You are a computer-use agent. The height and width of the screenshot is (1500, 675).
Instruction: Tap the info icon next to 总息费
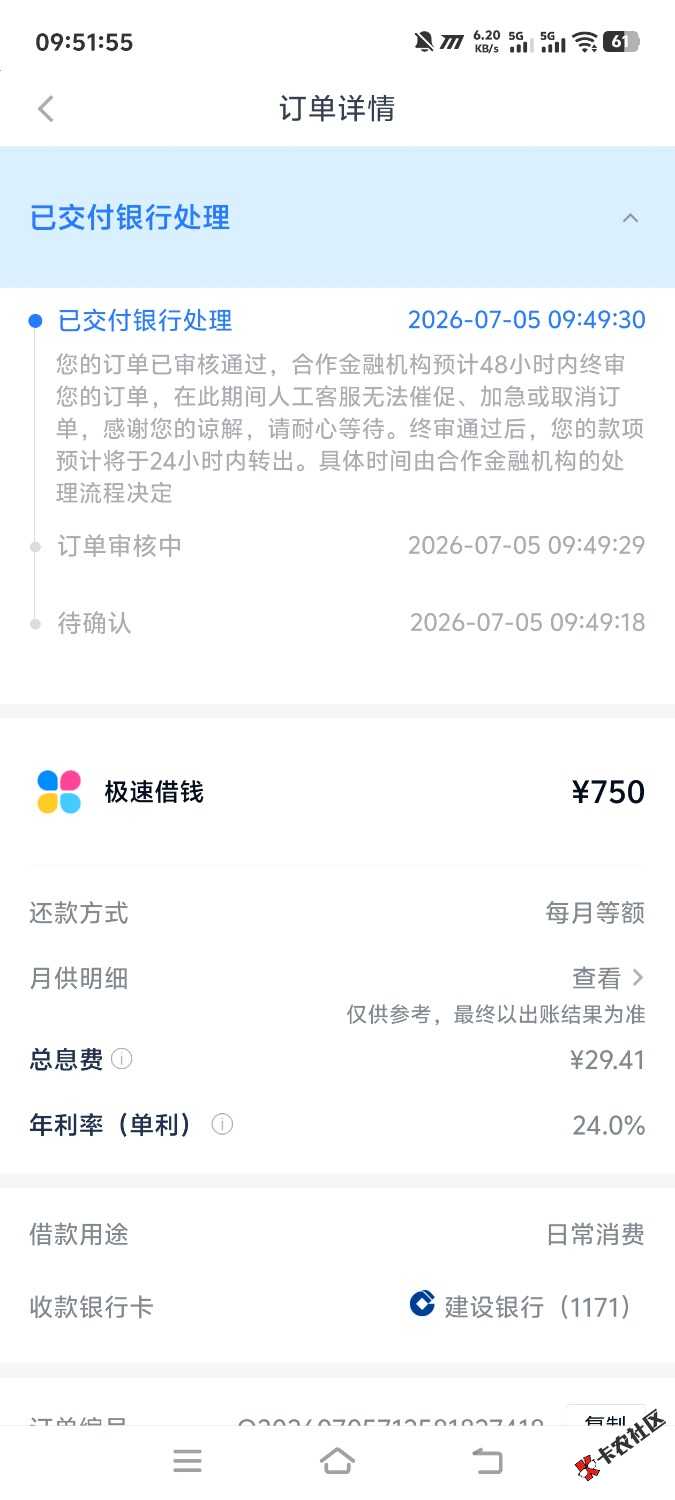coord(121,1059)
